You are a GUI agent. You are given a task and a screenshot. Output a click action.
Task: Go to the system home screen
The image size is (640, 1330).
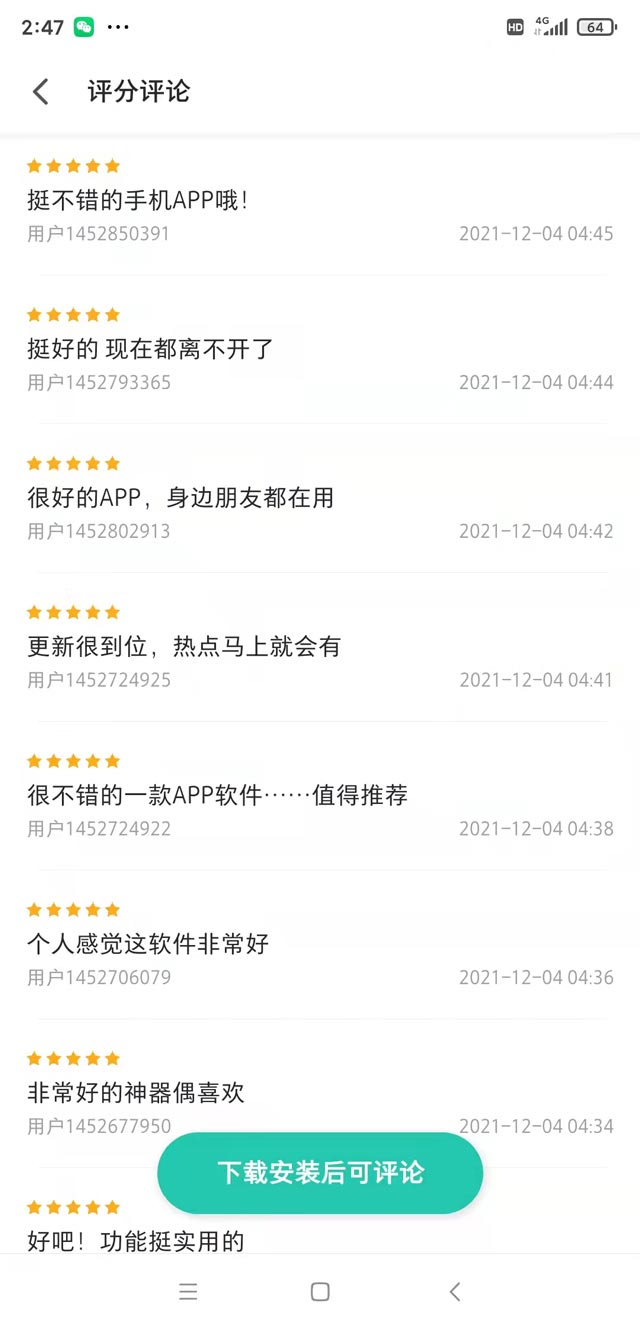click(320, 1292)
